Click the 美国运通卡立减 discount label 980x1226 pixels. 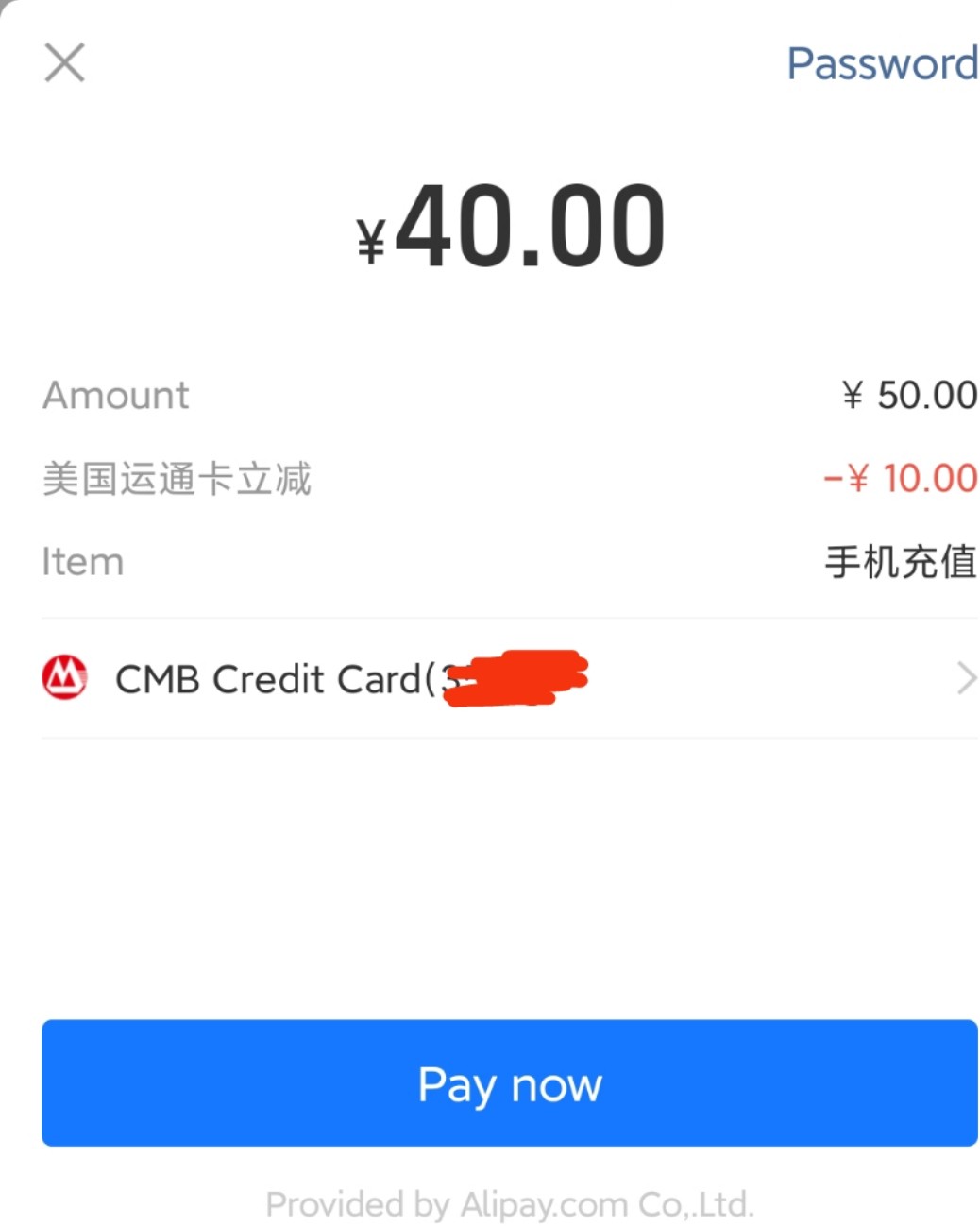177,479
